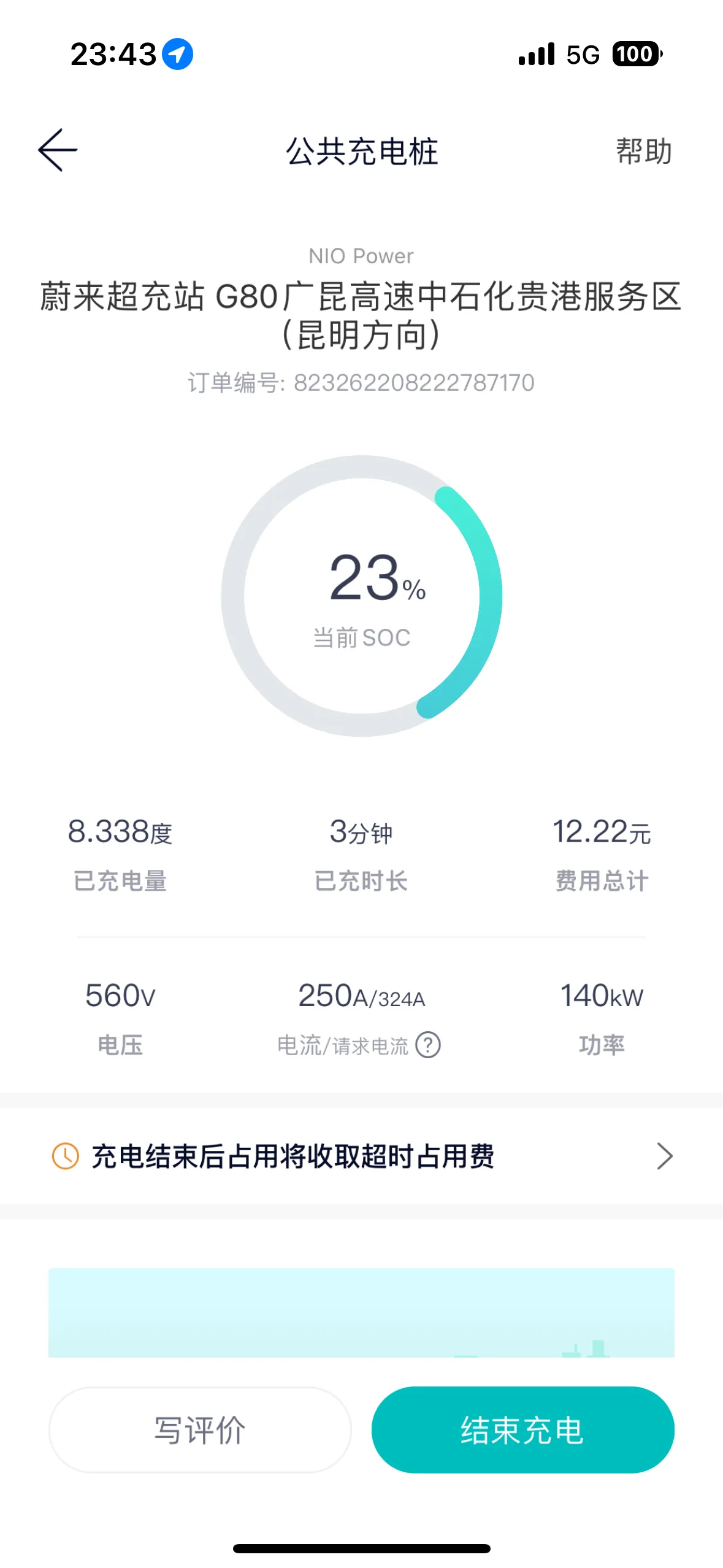Screen dimensions: 723x1568
Task: Tap the 电流/请求电流 question mark info icon
Action: [x=427, y=1045]
